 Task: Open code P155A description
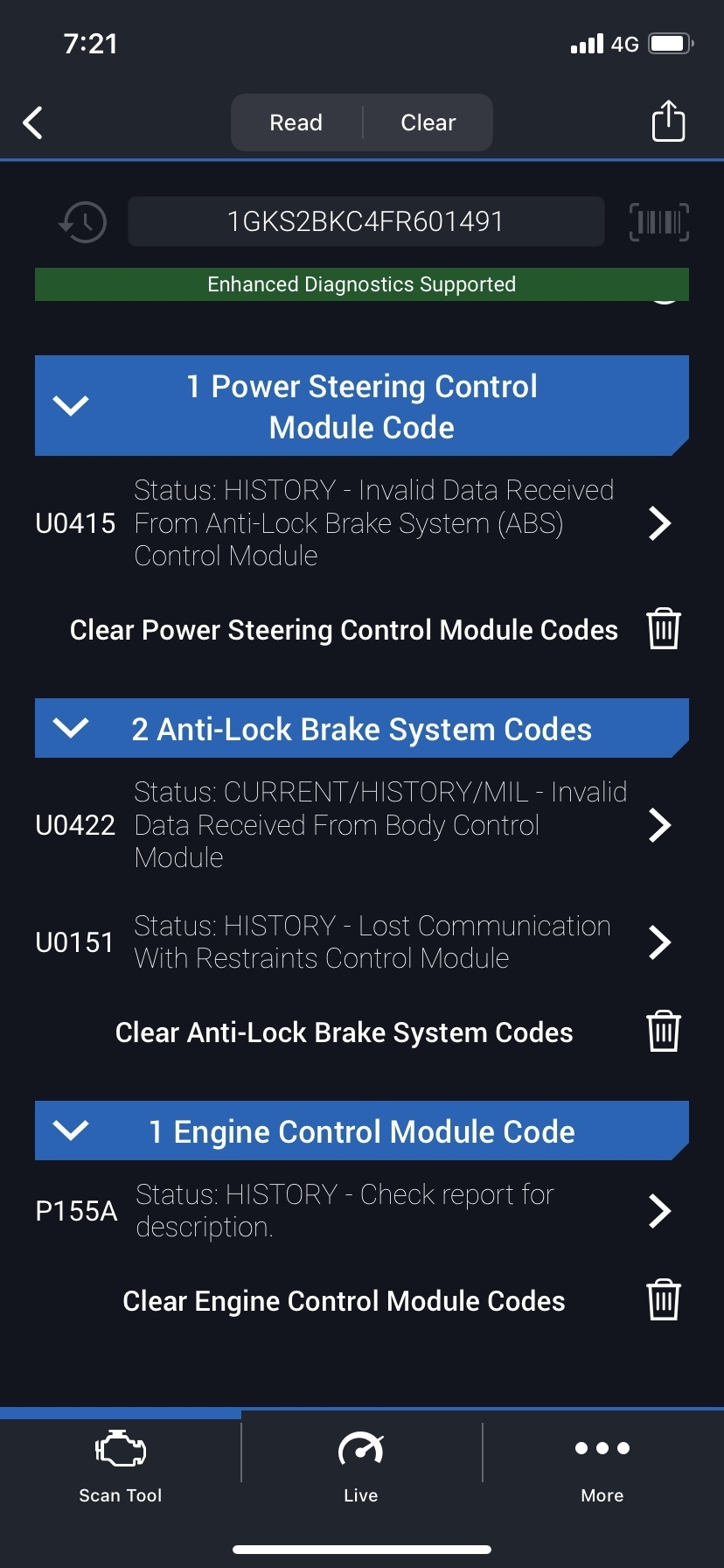(659, 1211)
